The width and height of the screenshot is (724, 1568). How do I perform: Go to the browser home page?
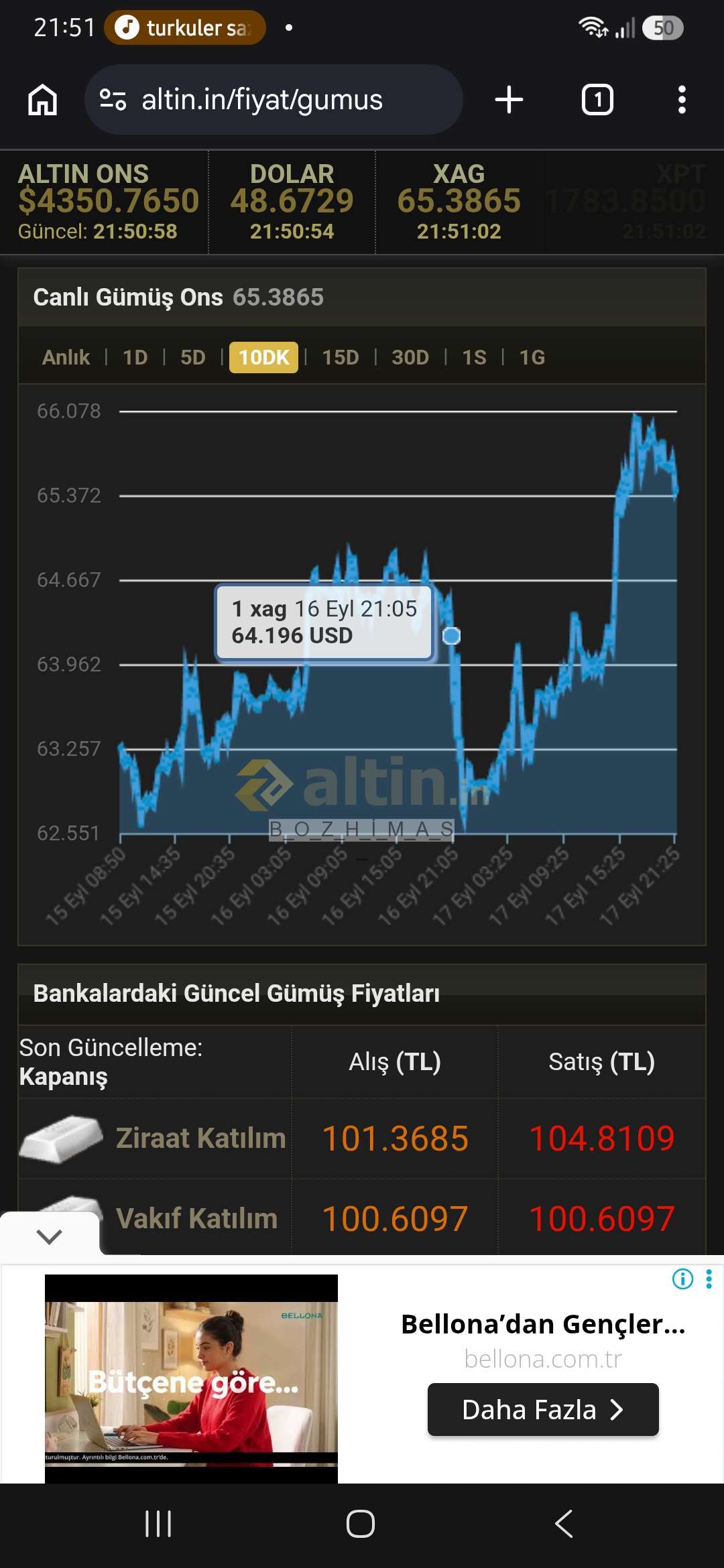(42, 100)
